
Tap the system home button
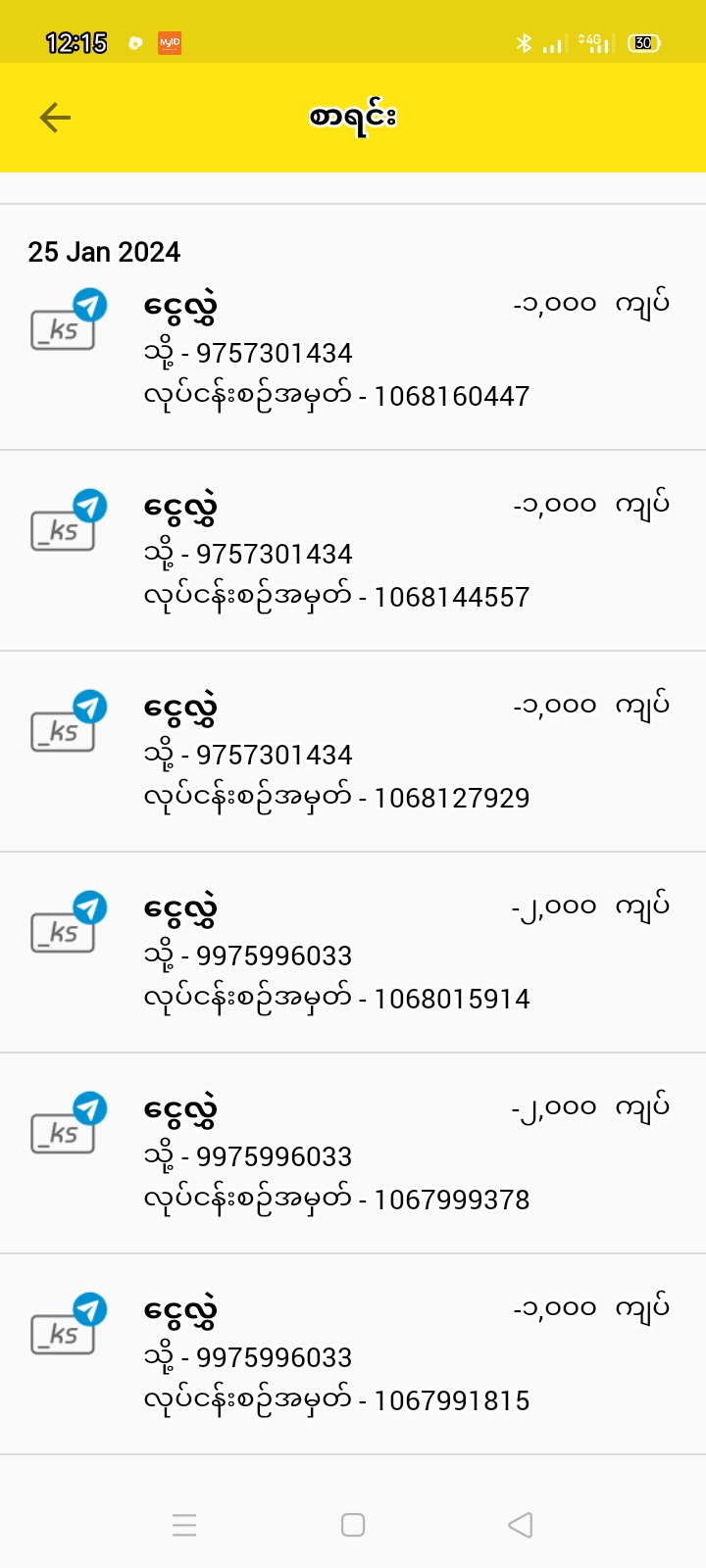pyautogui.click(x=353, y=1525)
